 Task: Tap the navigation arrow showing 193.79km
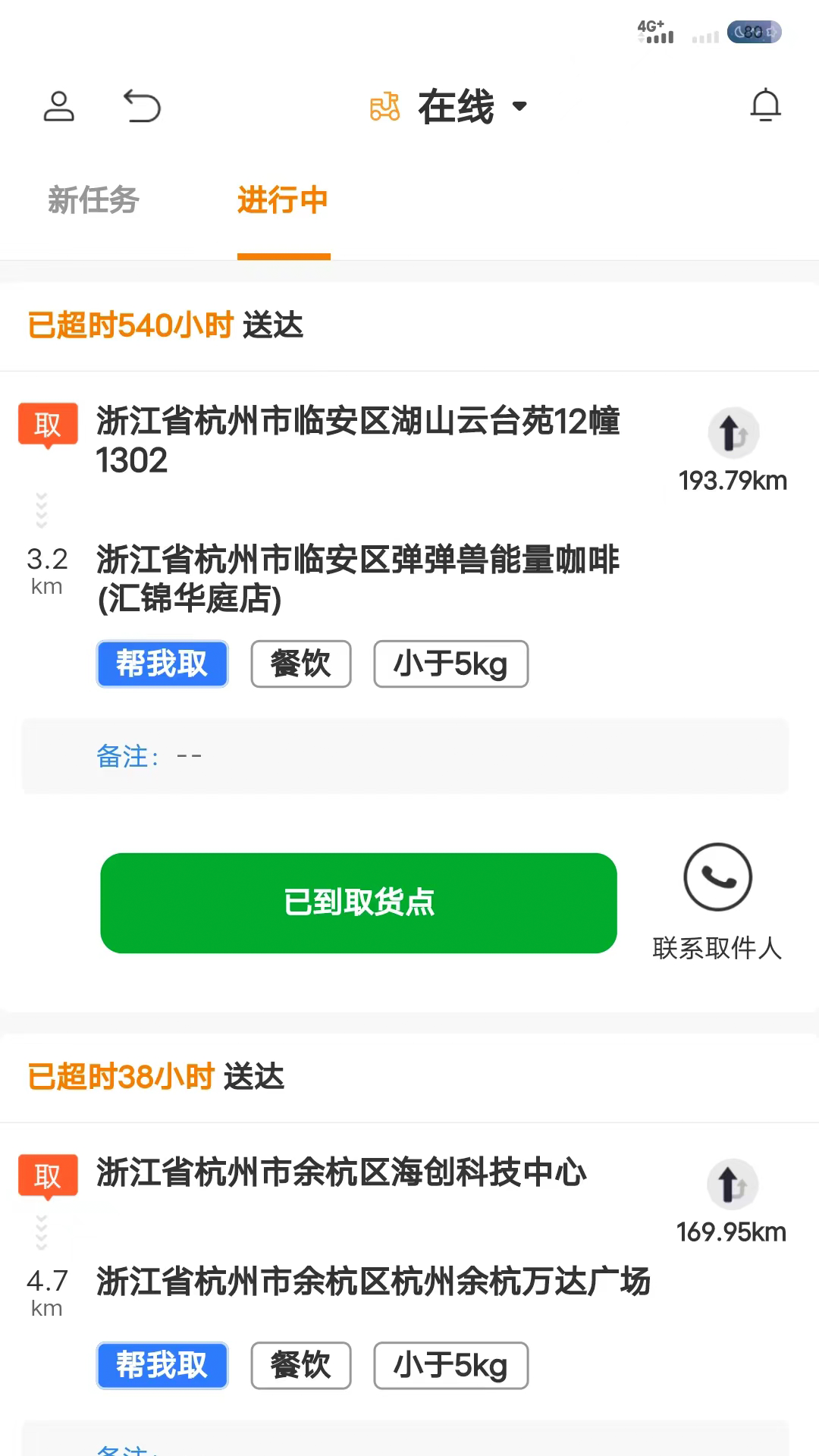tap(732, 432)
